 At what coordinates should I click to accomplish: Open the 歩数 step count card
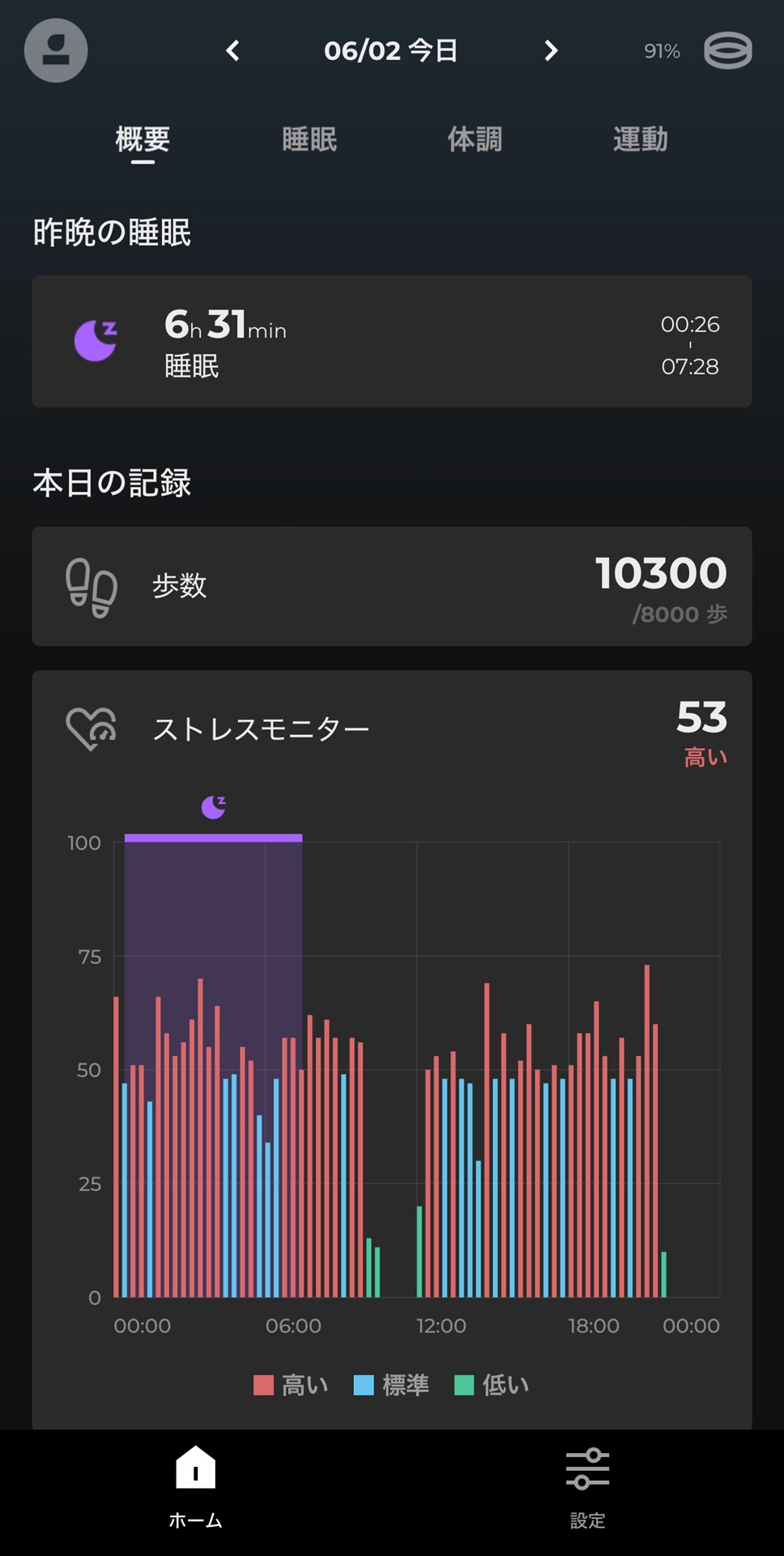[x=392, y=586]
